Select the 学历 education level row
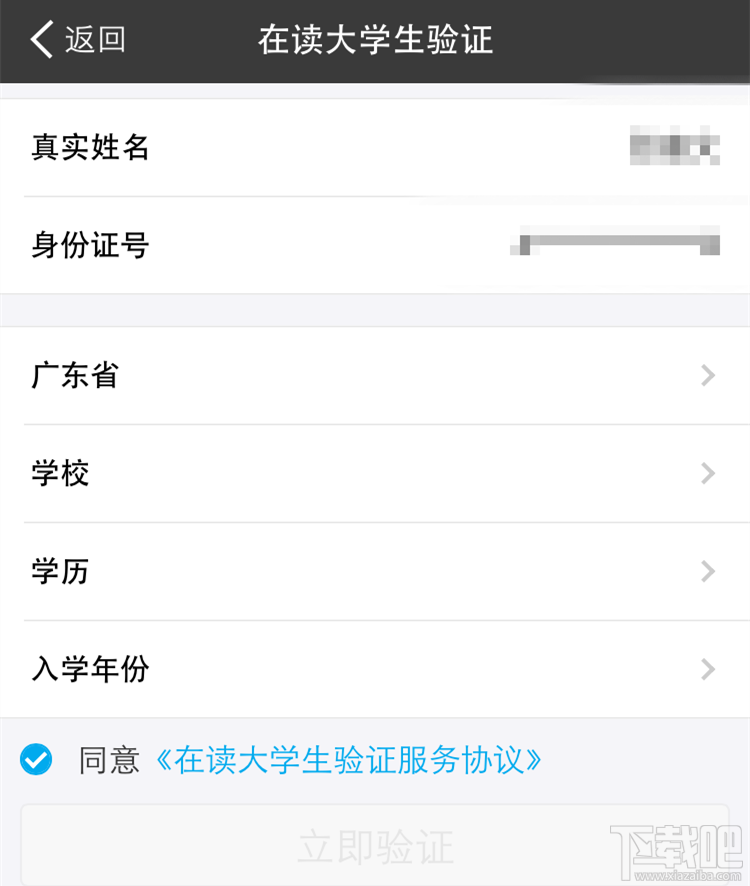Screen dimensions: 750x886 375,572
